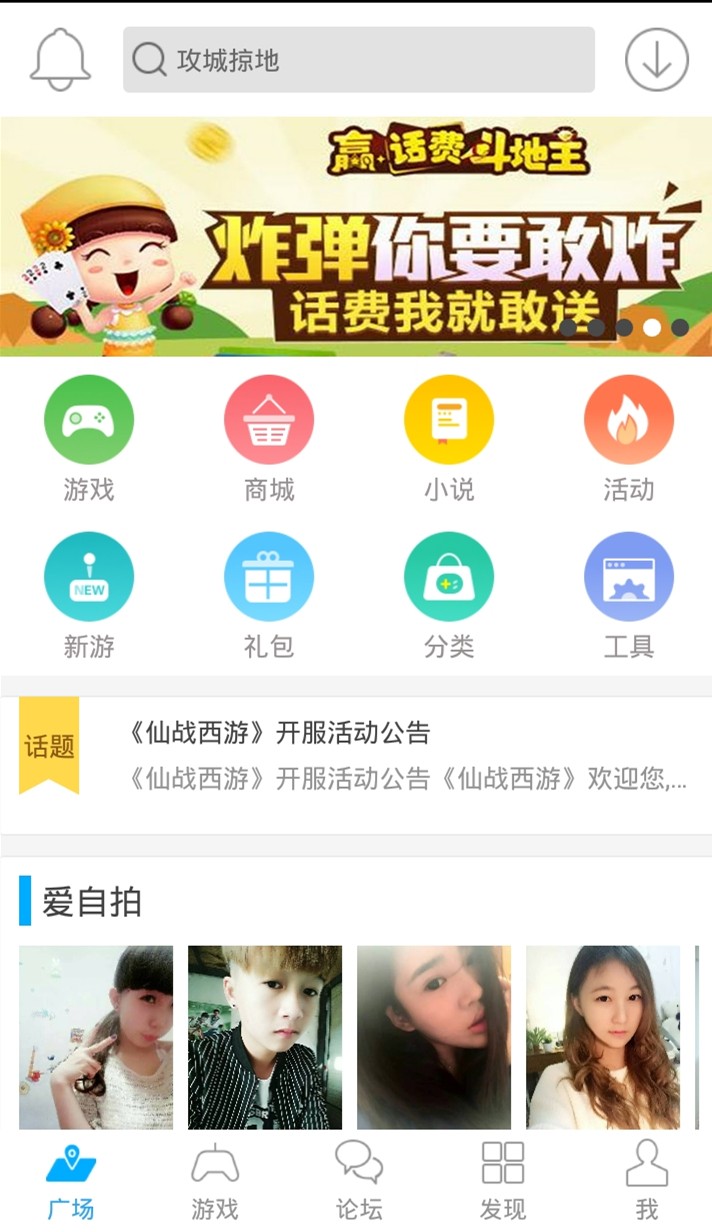The height and width of the screenshot is (1232, 712).
Task: Tap the 攻城掠地 search box
Action: coord(358,60)
